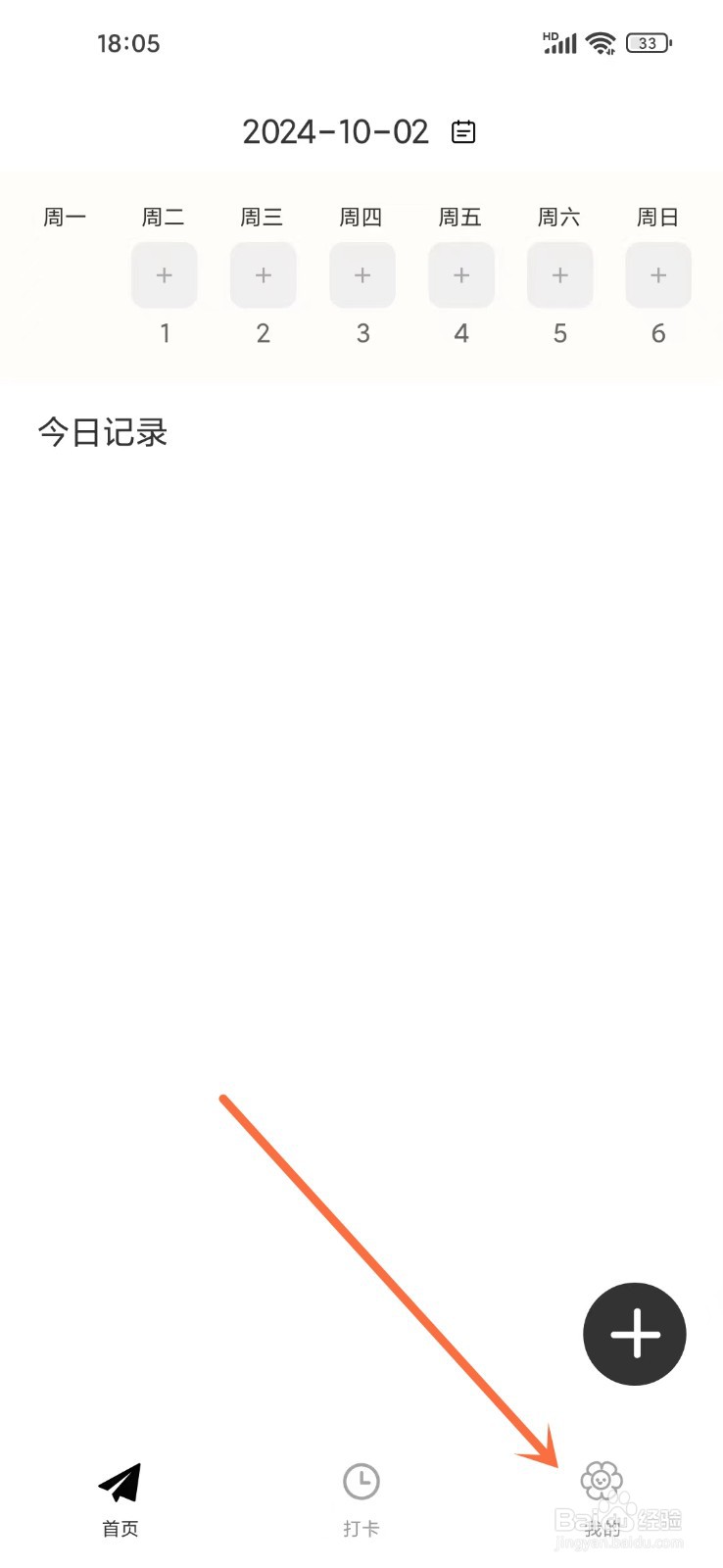This screenshot has width=723, height=1568.
Task: Tap the clock-shaped 打卡 icon
Action: click(x=361, y=1482)
